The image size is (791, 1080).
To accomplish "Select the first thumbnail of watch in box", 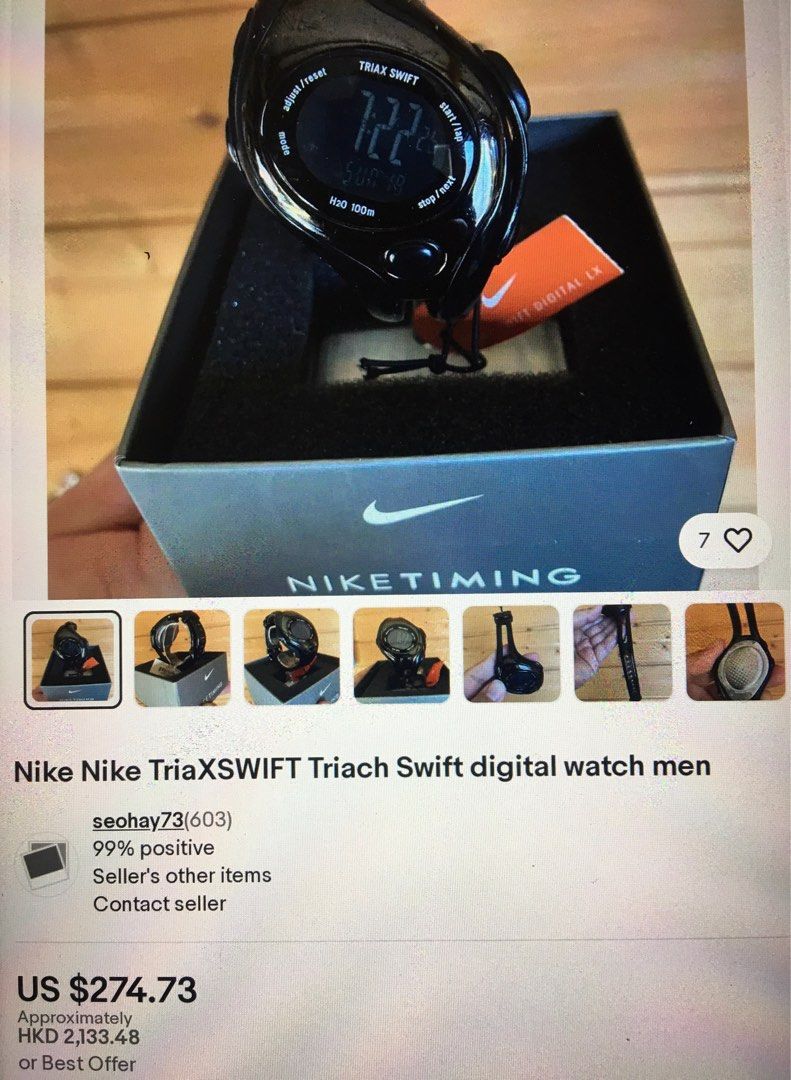I will point(72,659).
